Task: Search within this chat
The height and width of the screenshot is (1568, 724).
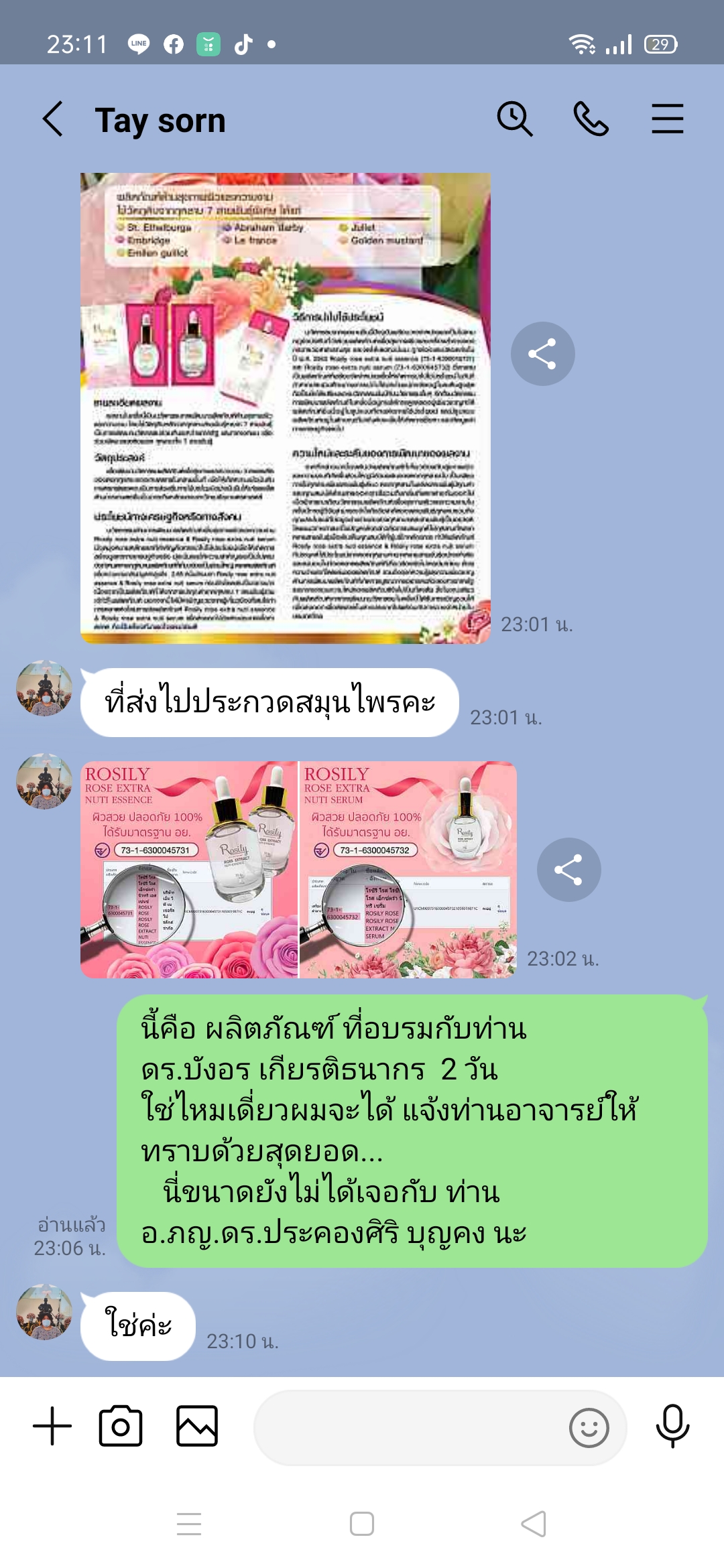Action: pyautogui.click(x=514, y=120)
